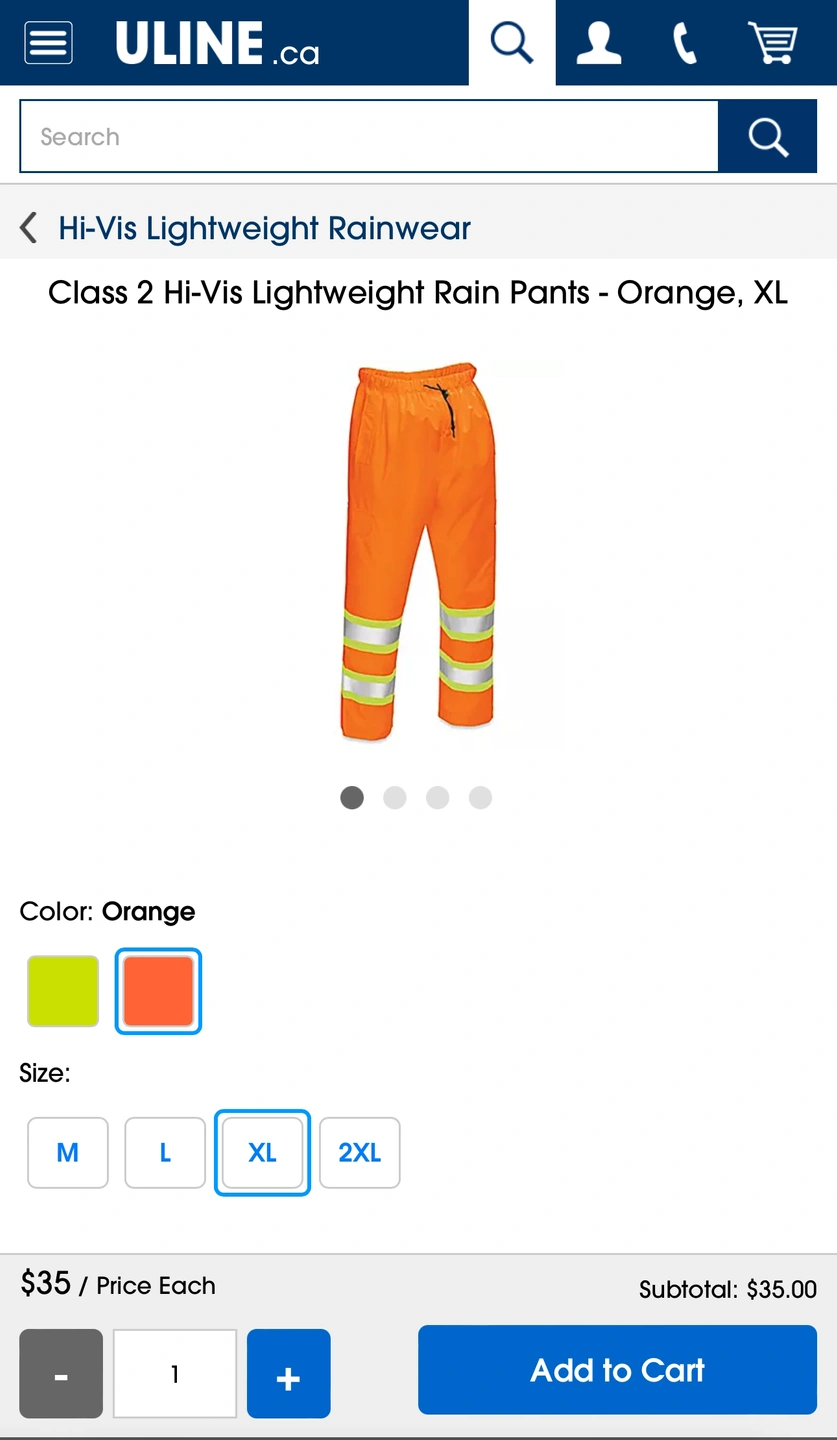The width and height of the screenshot is (837, 1440).
Task: Jump to the fourth product image dot
Action: (x=481, y=798)
